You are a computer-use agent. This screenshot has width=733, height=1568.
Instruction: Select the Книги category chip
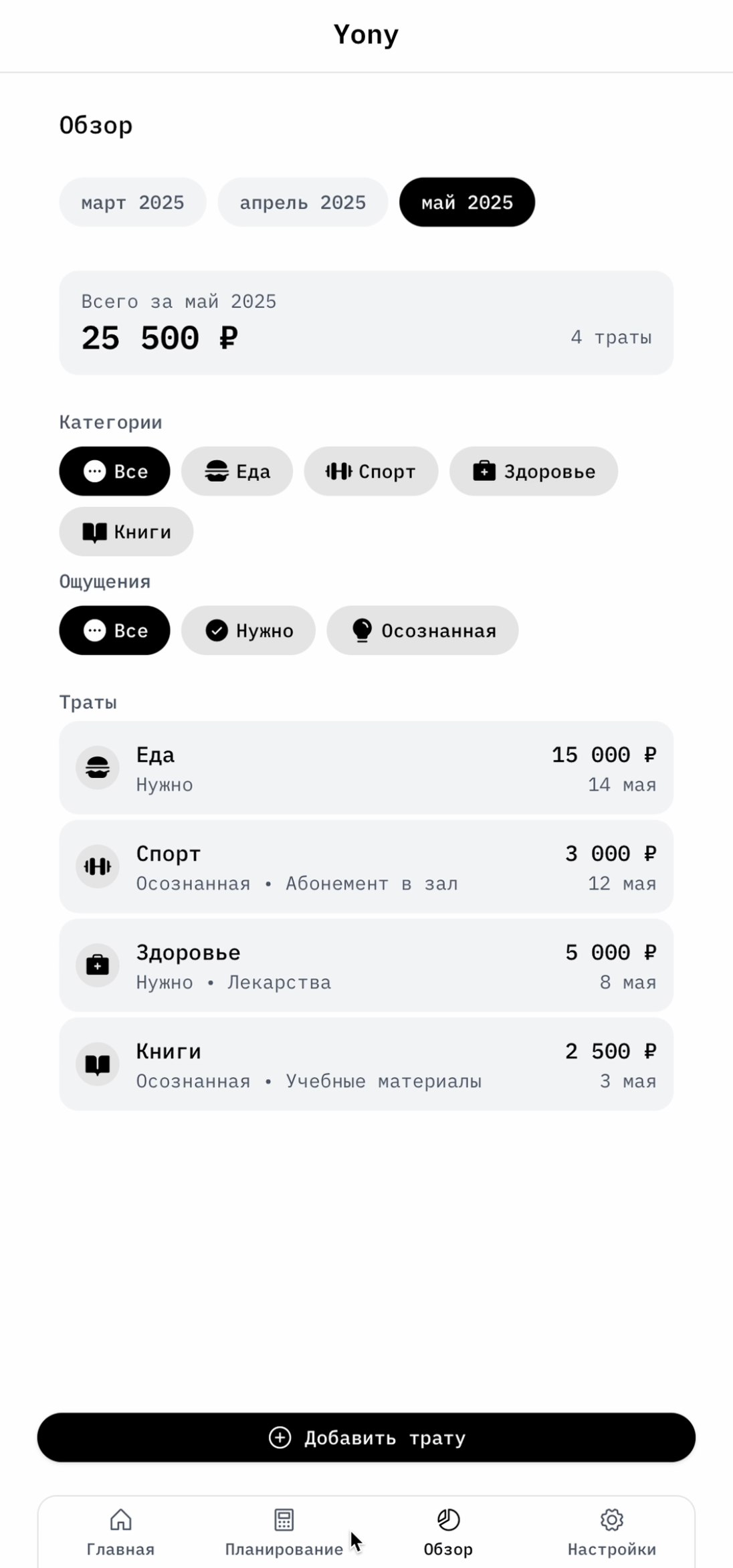[x=126, y=531]
